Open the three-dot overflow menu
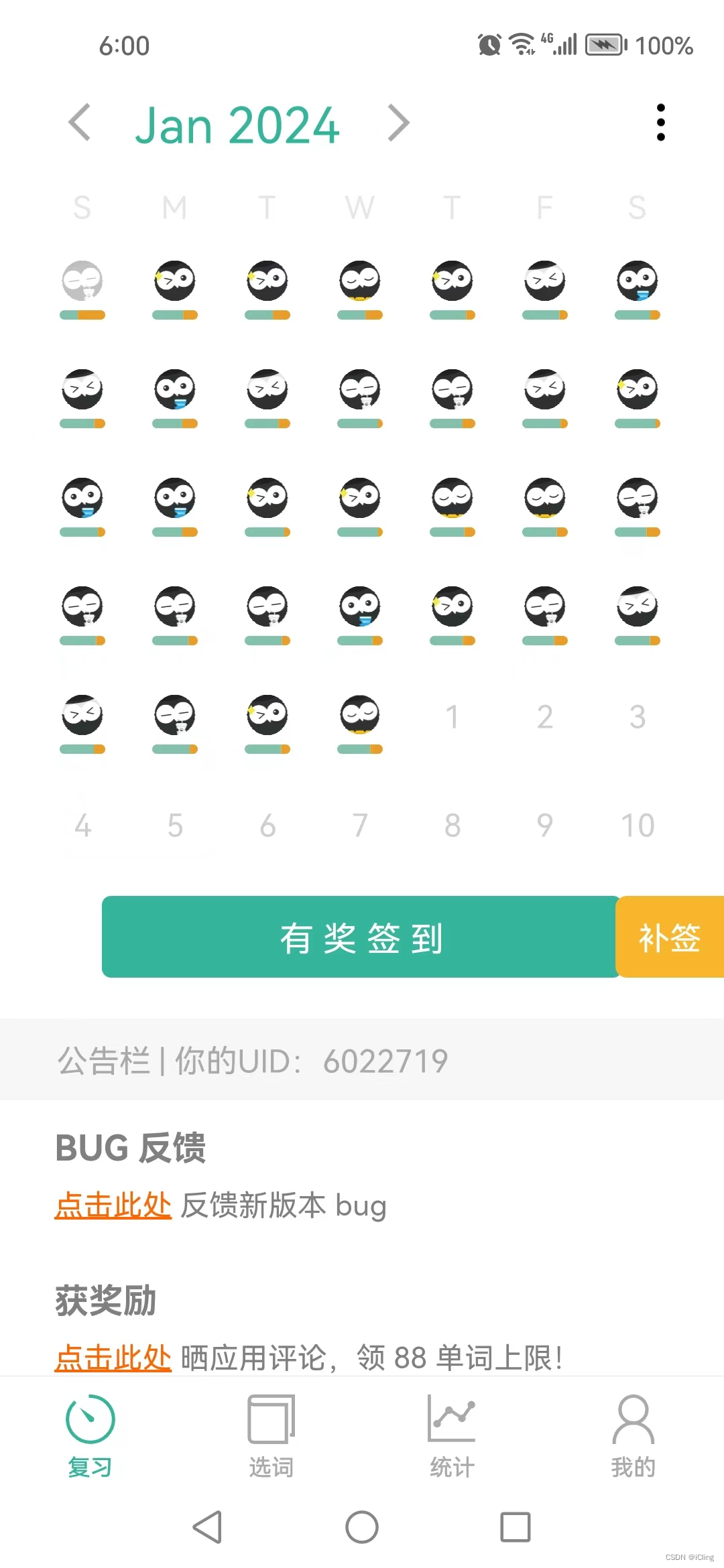724x1568 pixels. tap(660, 123)
